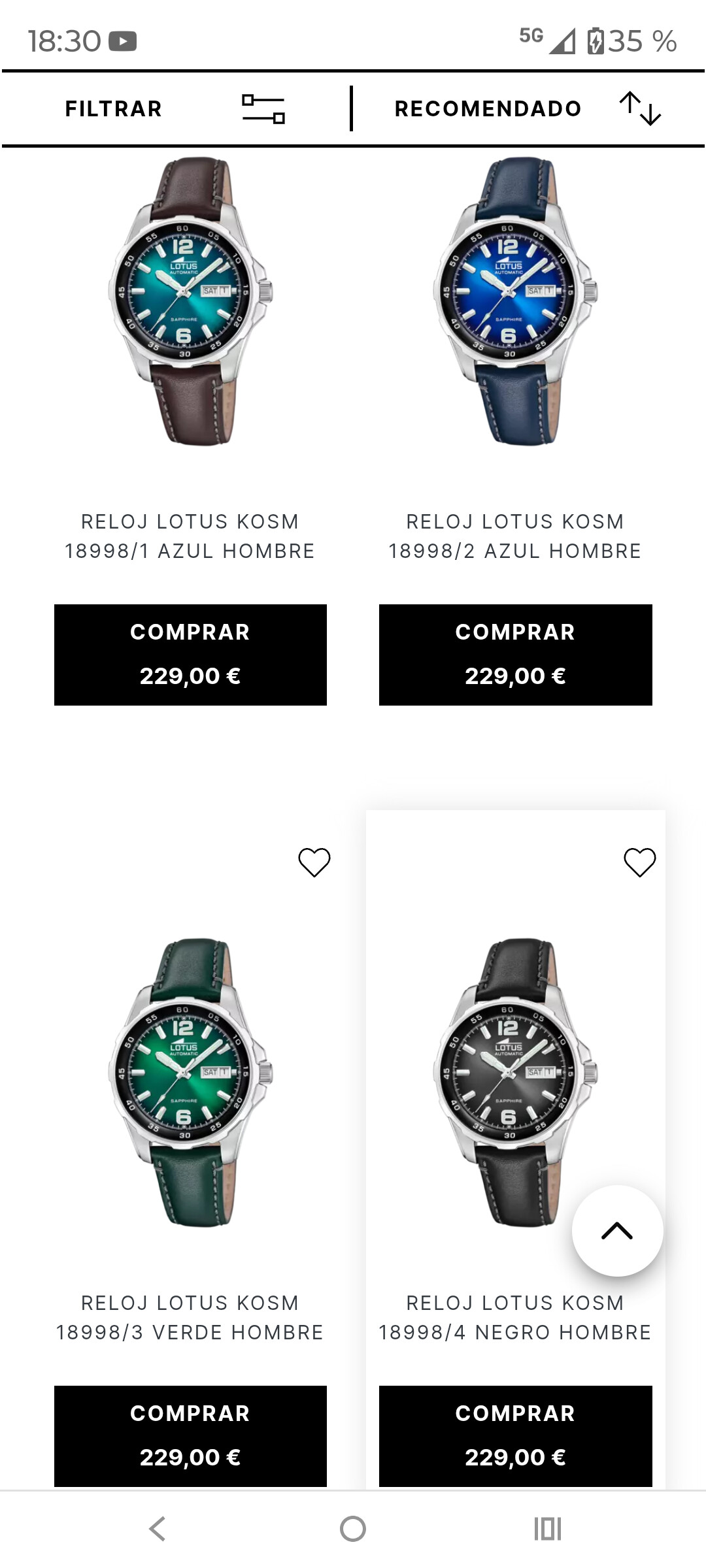Viewport: 706px width, 1568px height.
Task: Buy the Lotus Kosm 18998/3 Verde watch
Action: (190, 1436)
